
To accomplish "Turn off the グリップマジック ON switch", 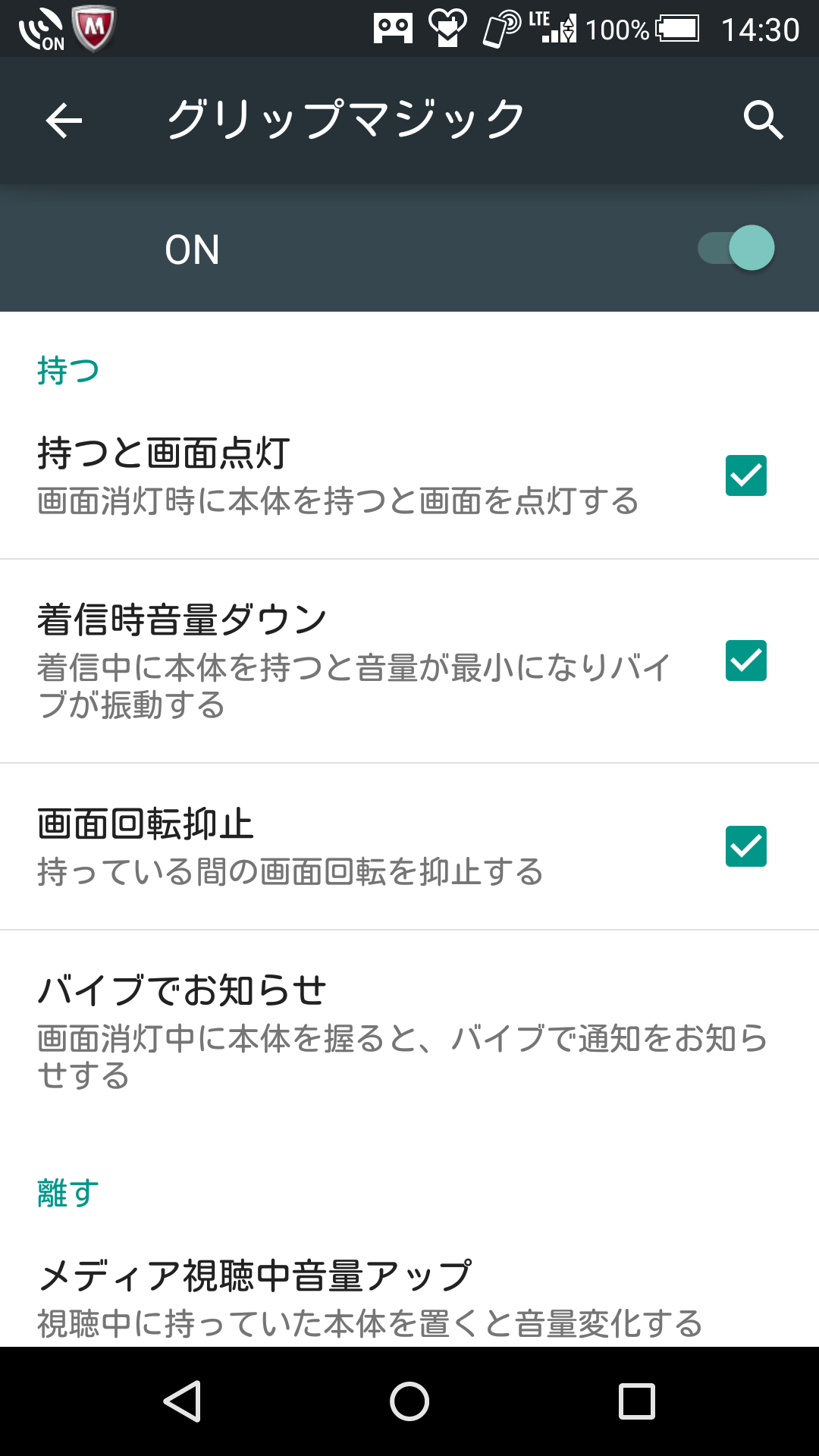I will (x=736, y=248).
